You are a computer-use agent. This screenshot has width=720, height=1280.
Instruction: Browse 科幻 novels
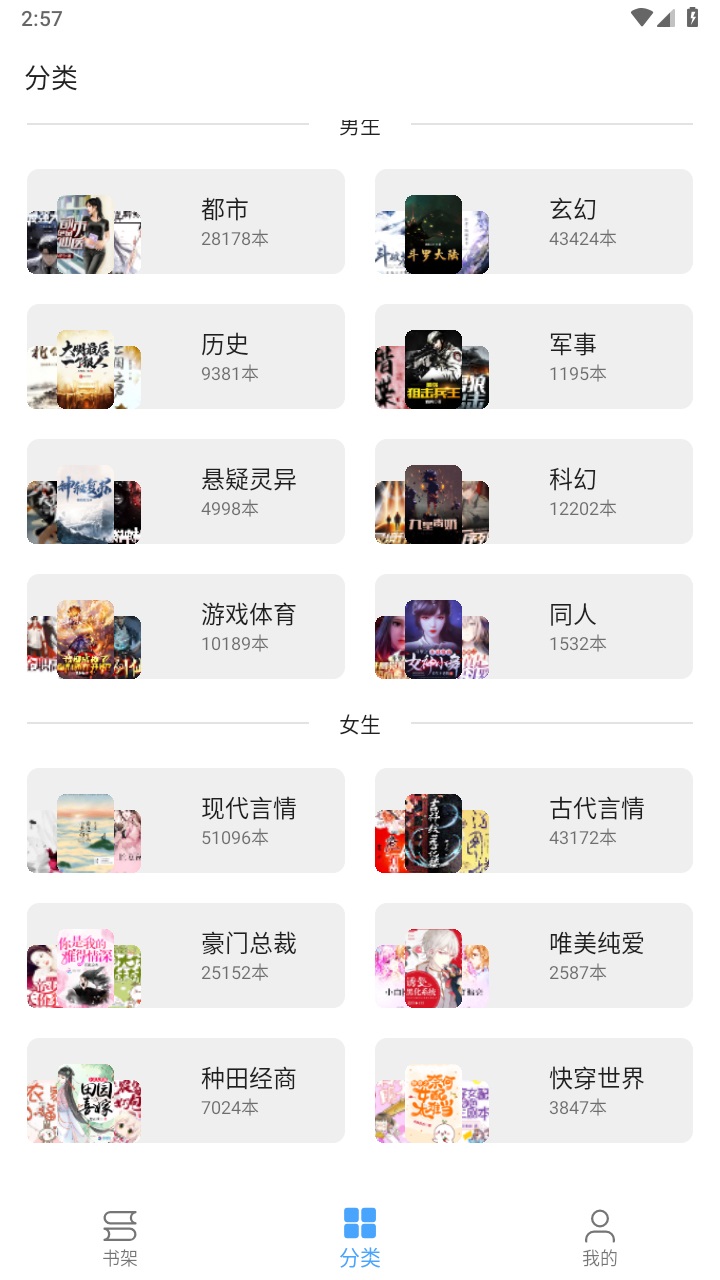coord(534,492)
